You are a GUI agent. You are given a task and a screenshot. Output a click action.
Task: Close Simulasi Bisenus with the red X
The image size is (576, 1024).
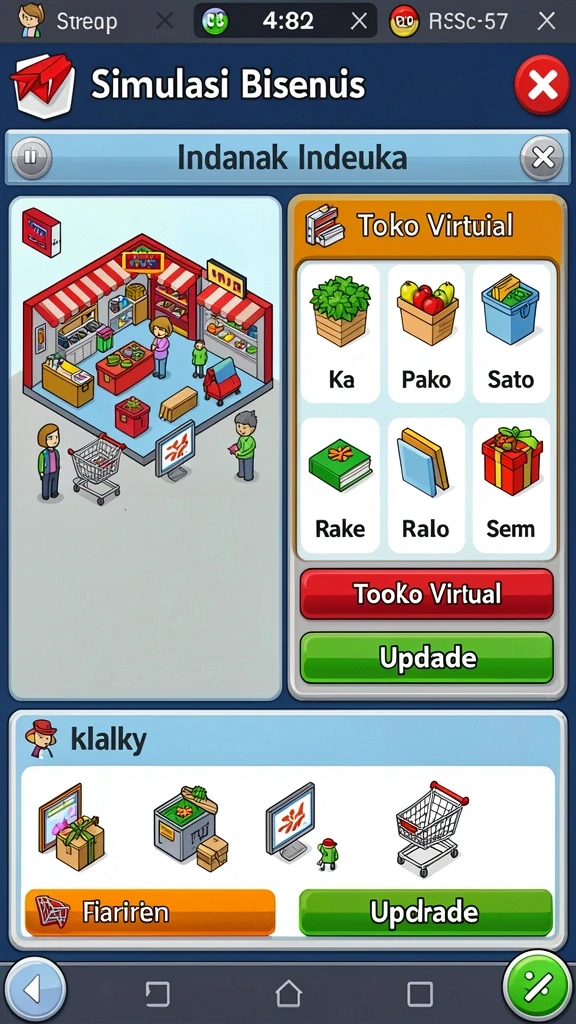(541, 85)
